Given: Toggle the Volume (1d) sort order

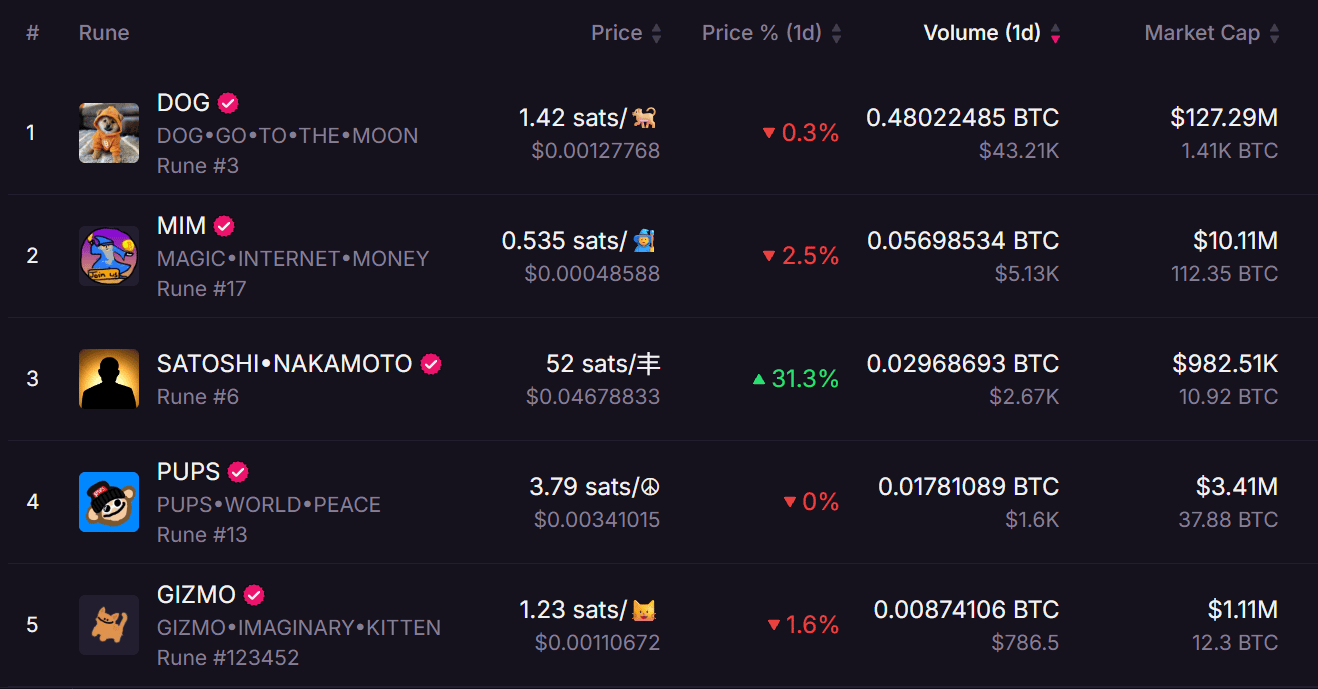Looking at the screenshot, I should click(x=991, y=33).
